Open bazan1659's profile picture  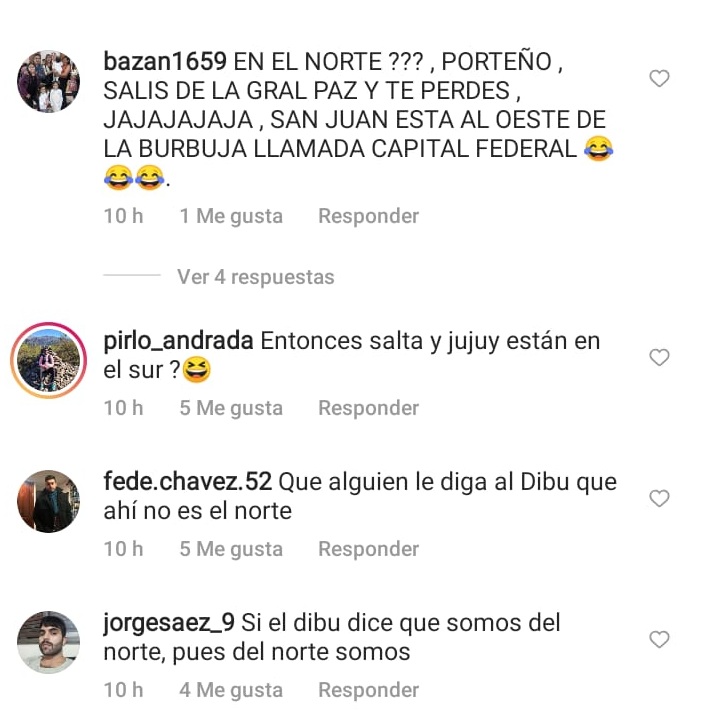(x=48, y=81)
